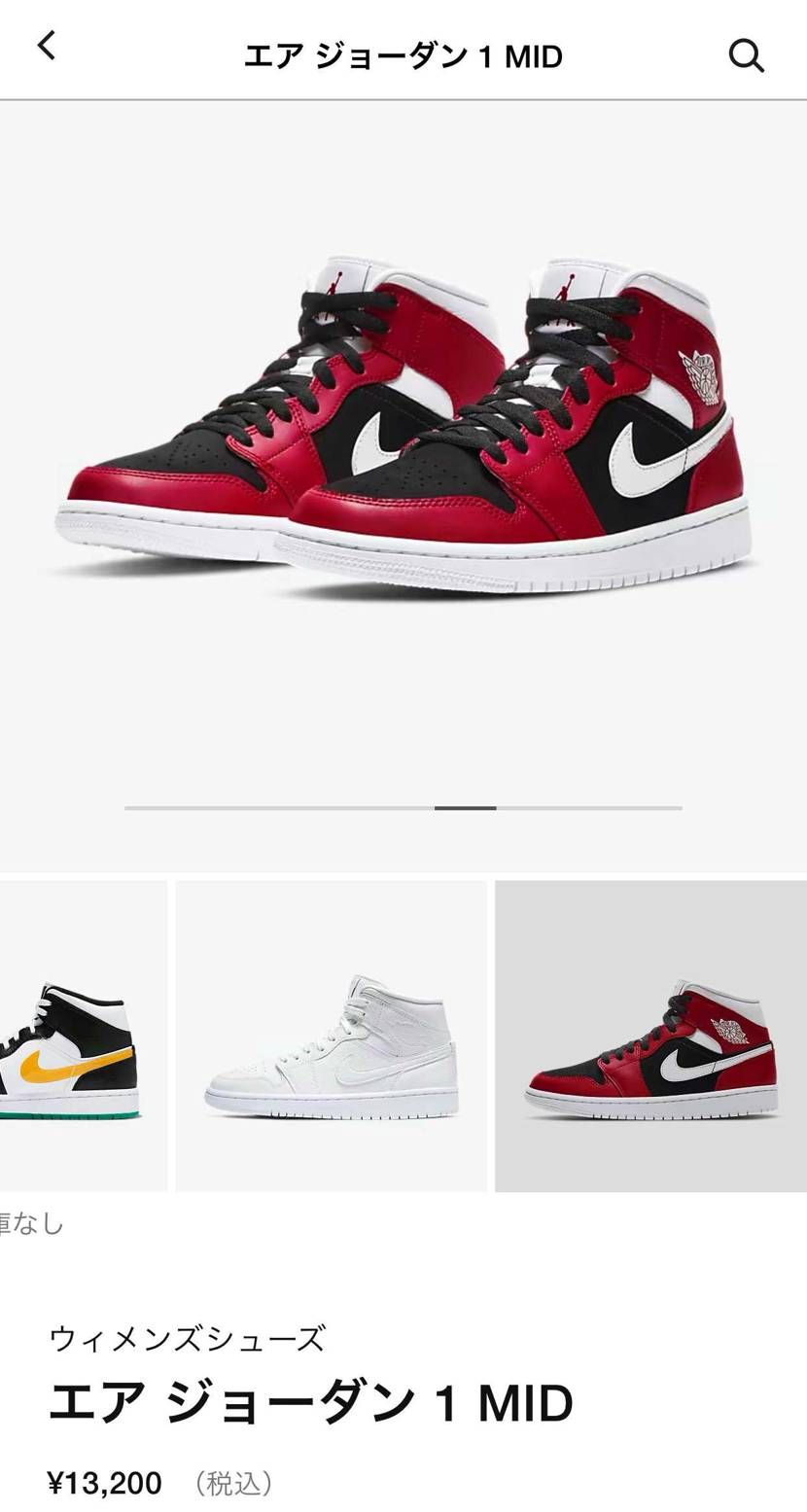Select the all-white colorway thumbnail
Screen dimensions: 807x1512
click(332, 1037)
